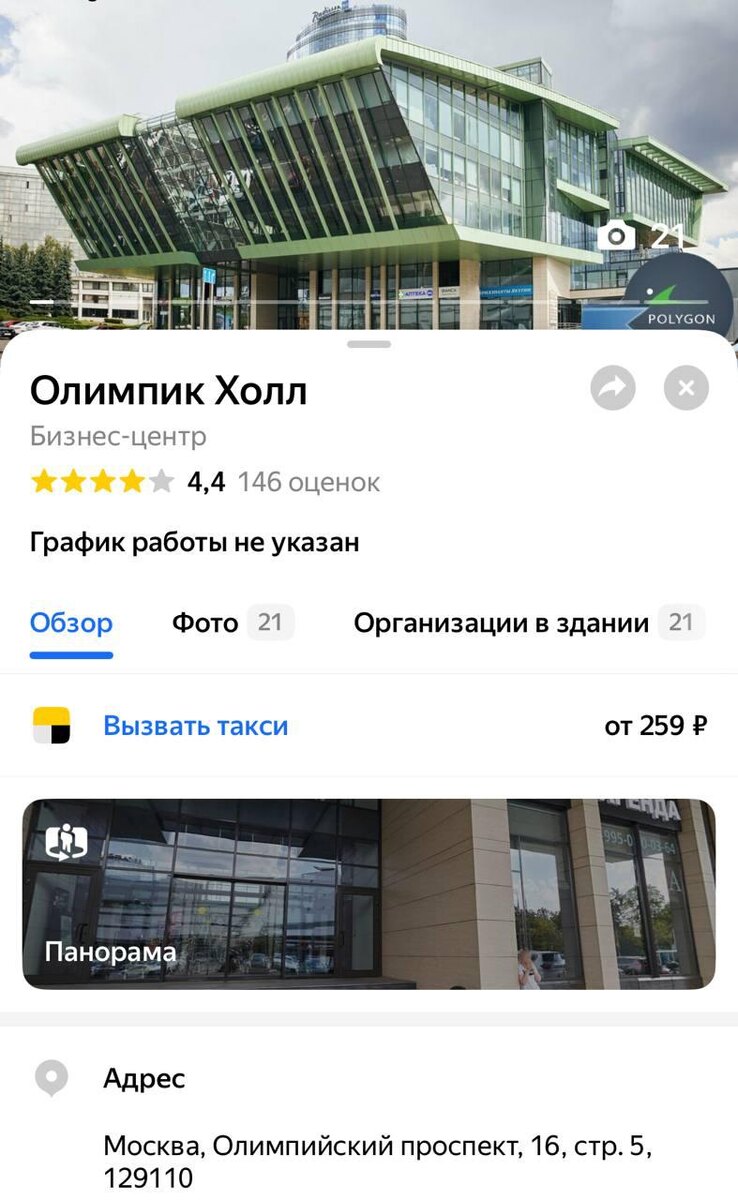Image resolution: width=738 pixels, height=1200 pixels.
Task: Click the address location pin icon
Action: (51, 1077)
